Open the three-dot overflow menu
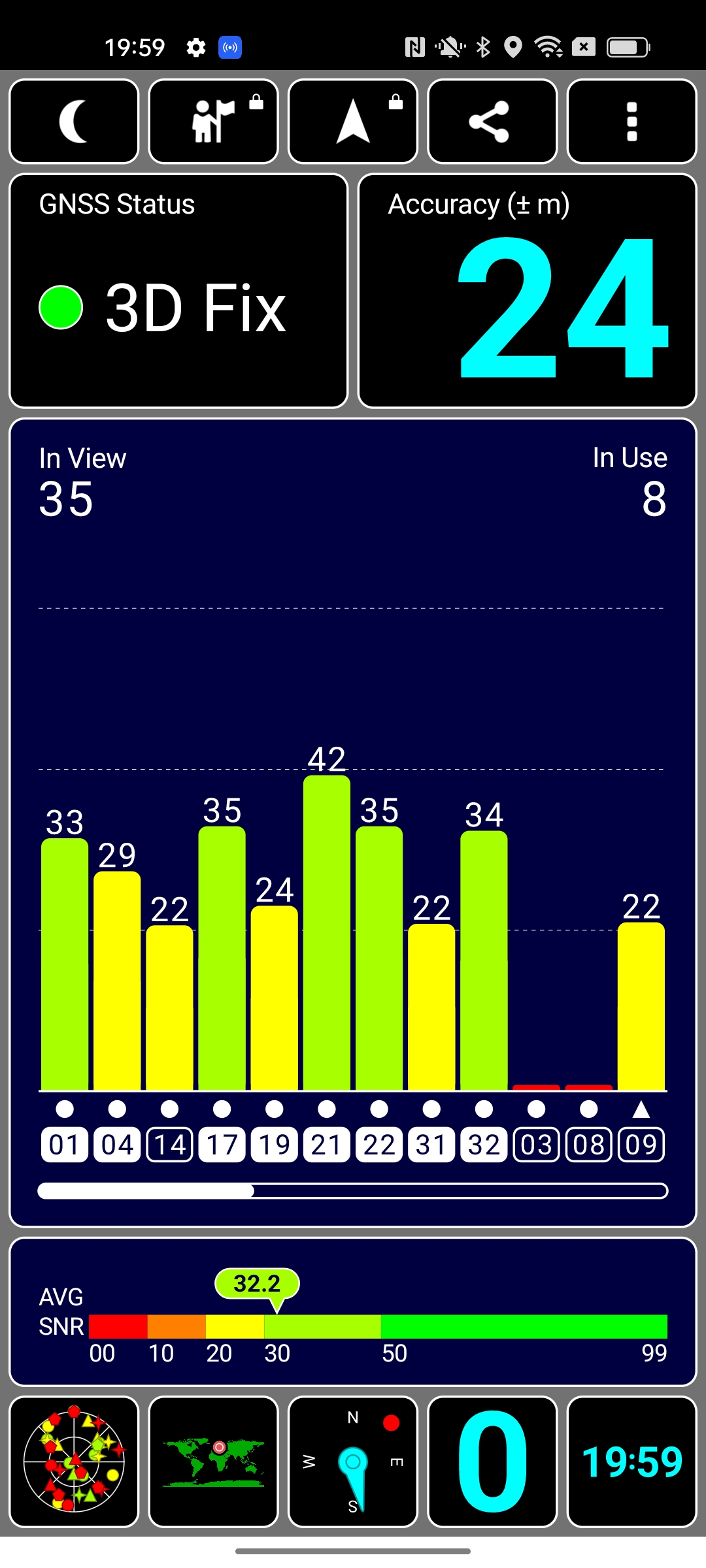Viewport: 706px width, 1568px height. [x=631, y=122]
